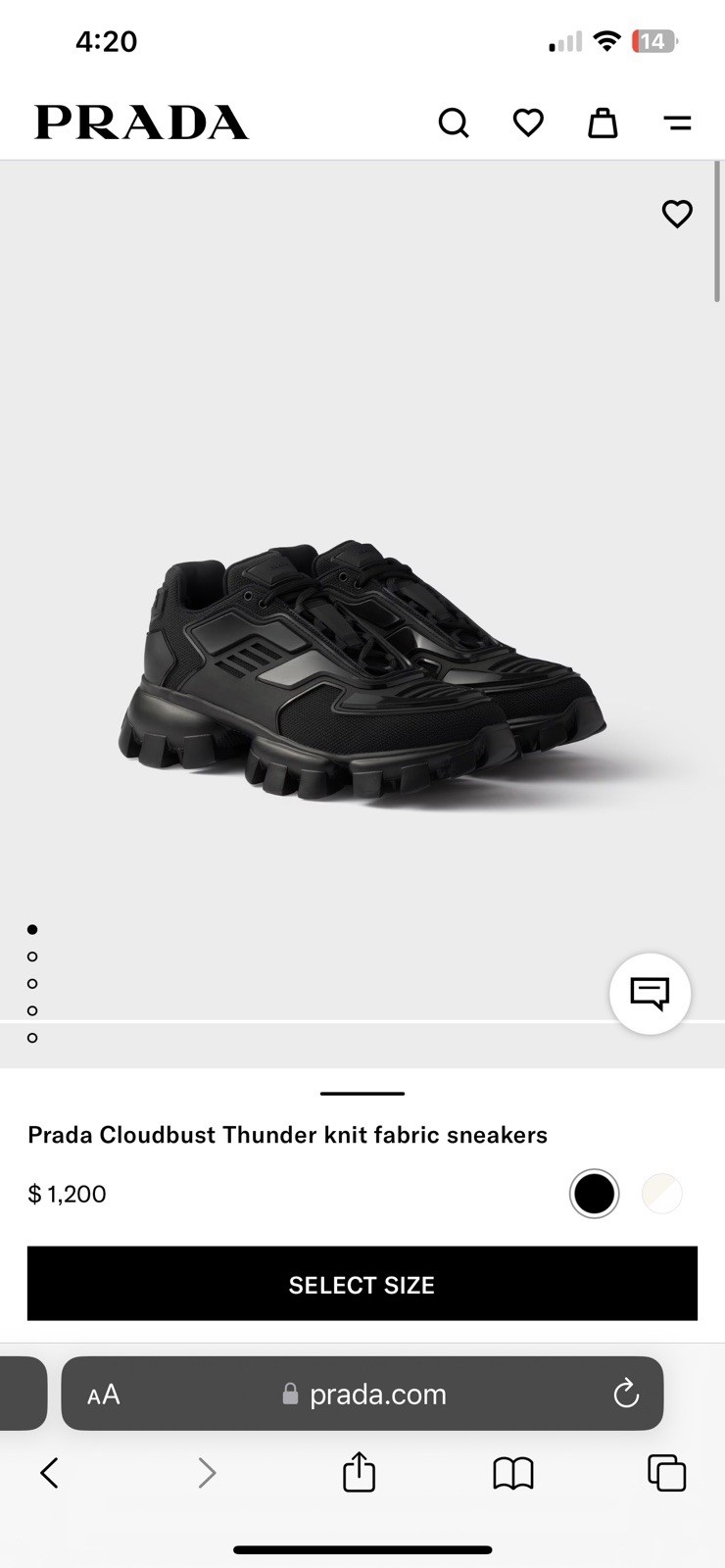The width and height of the screenshot is (725, 1568).
Task: Choose the white color swatch
Action: coord(661,1194)
